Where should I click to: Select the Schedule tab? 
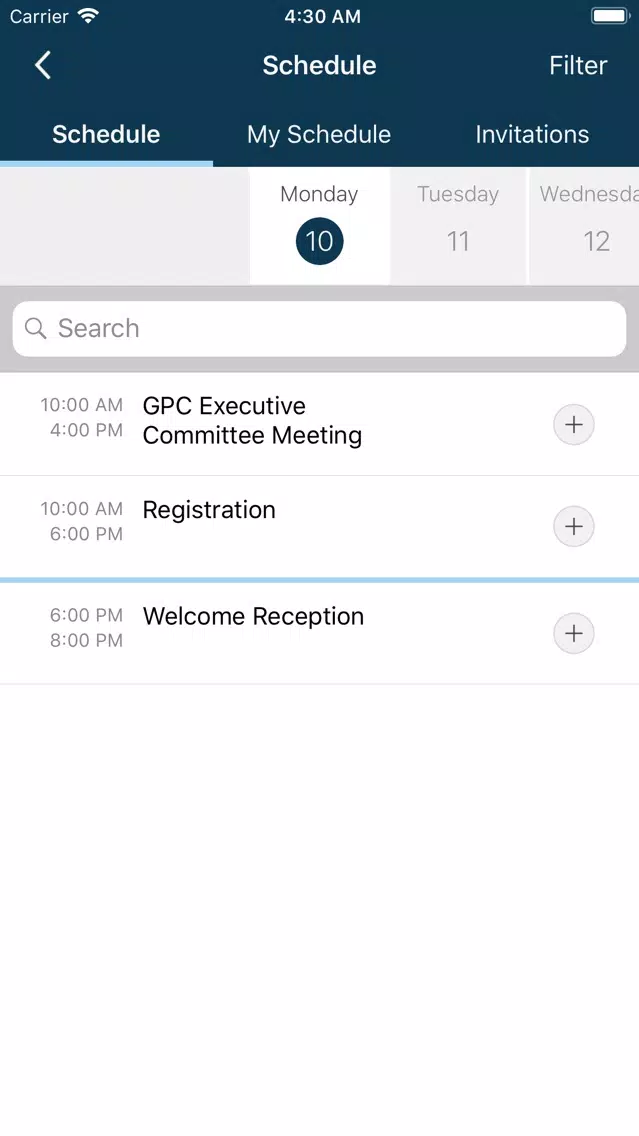click(106, 134)
